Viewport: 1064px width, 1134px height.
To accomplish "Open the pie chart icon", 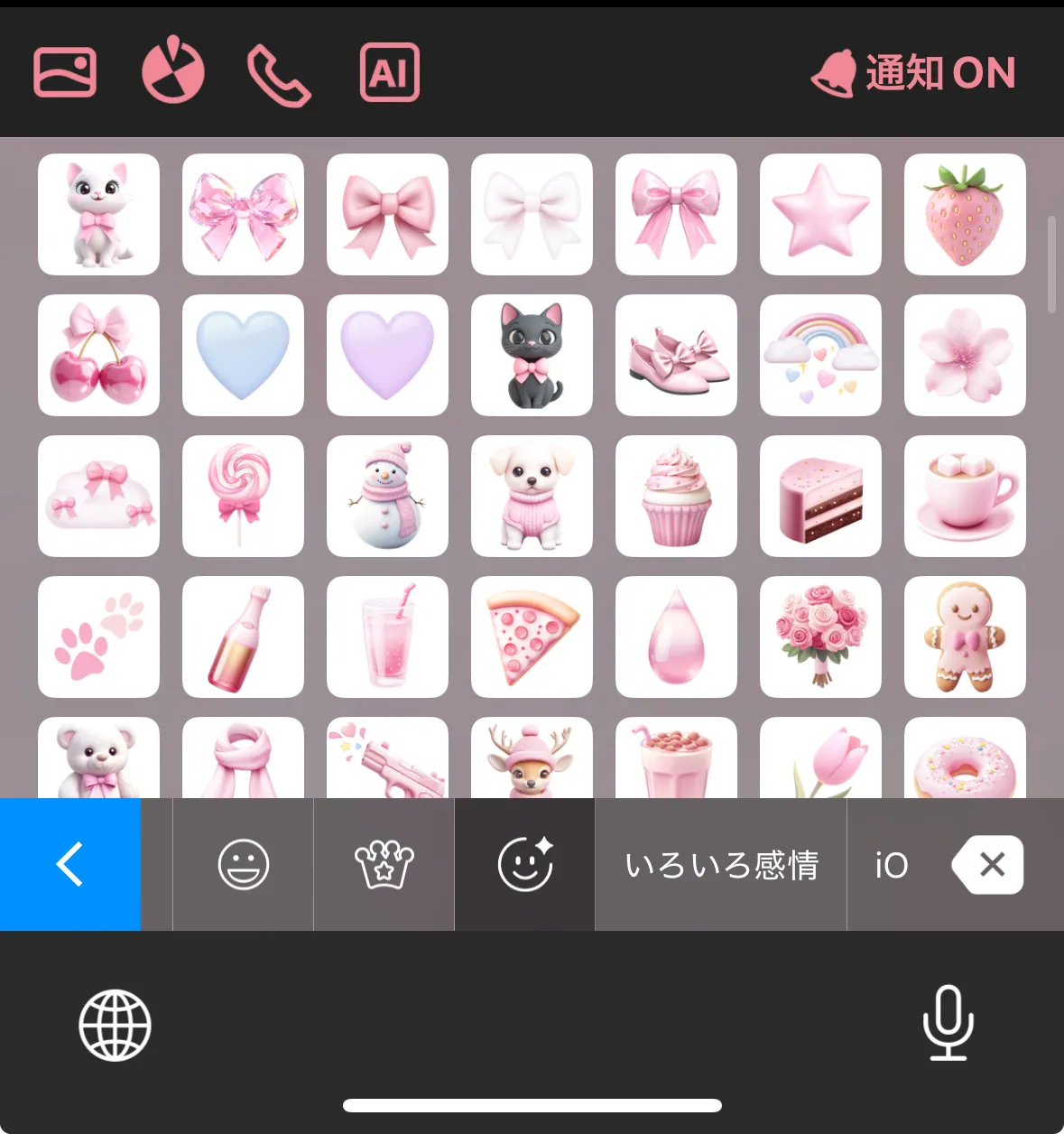I will pos(173,71).
